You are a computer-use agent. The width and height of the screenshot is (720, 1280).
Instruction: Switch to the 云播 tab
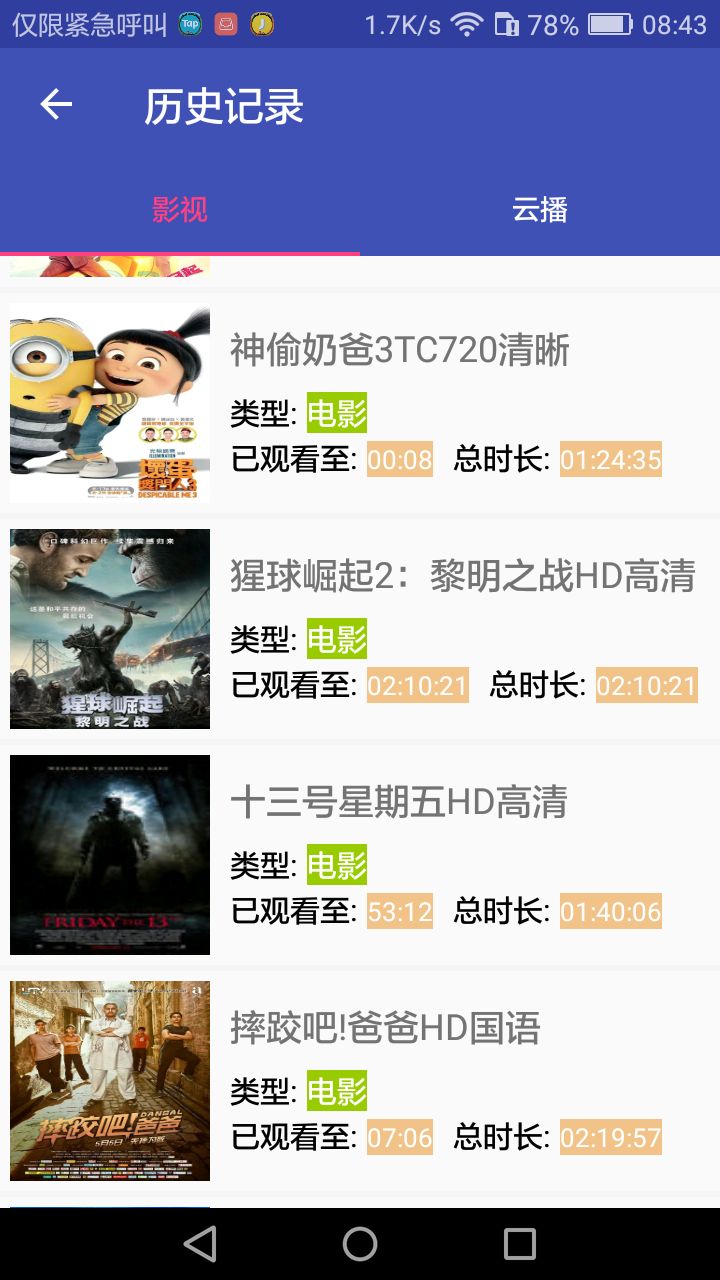pos(540,209)
